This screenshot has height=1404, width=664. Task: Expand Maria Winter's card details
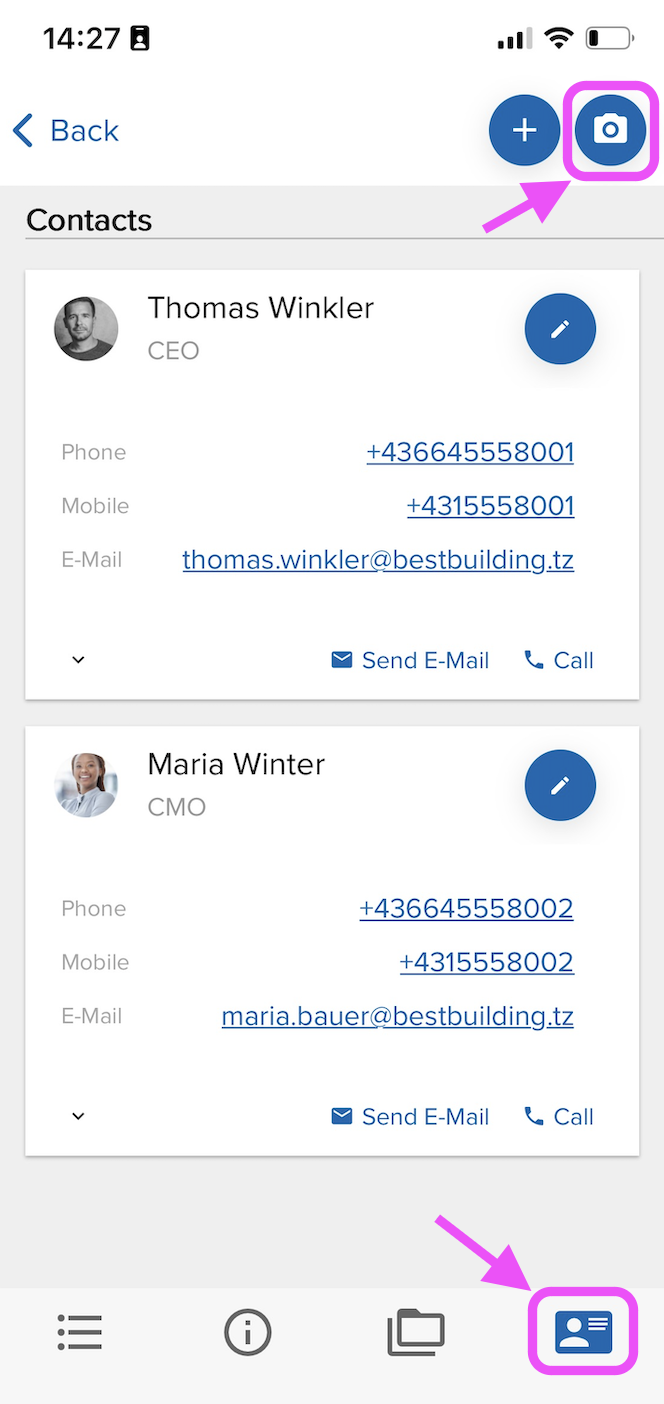click(79, 1116)
